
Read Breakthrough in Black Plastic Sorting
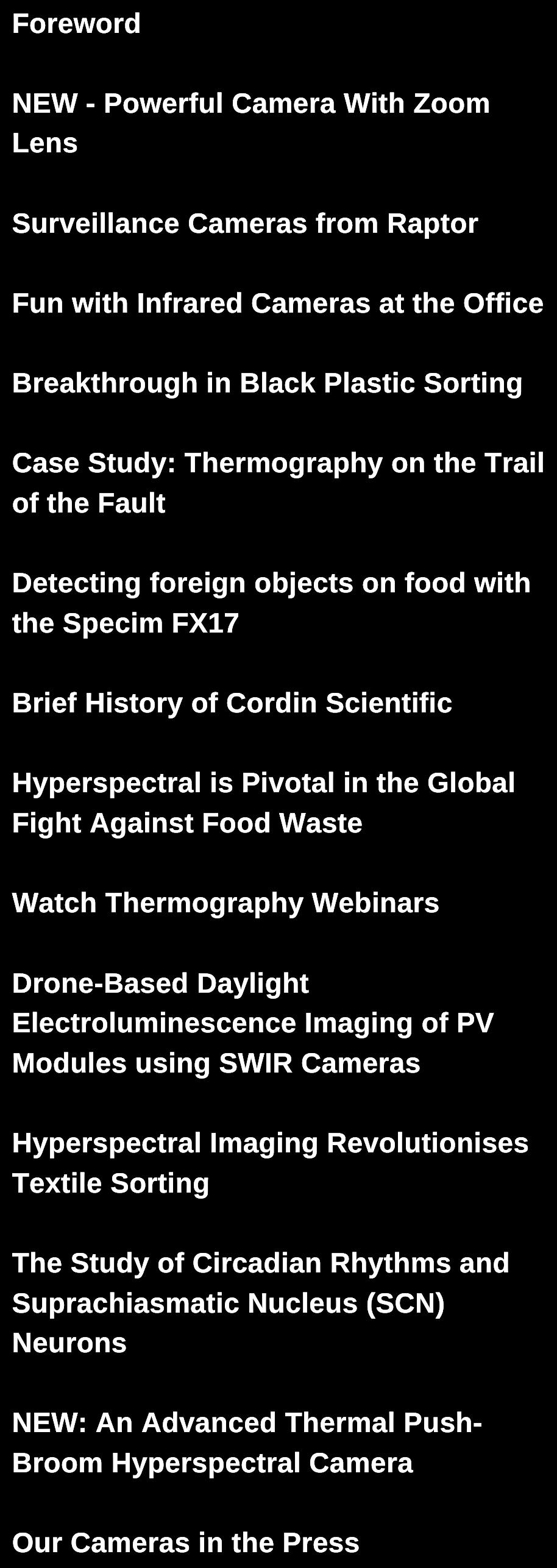pos(267,383)
